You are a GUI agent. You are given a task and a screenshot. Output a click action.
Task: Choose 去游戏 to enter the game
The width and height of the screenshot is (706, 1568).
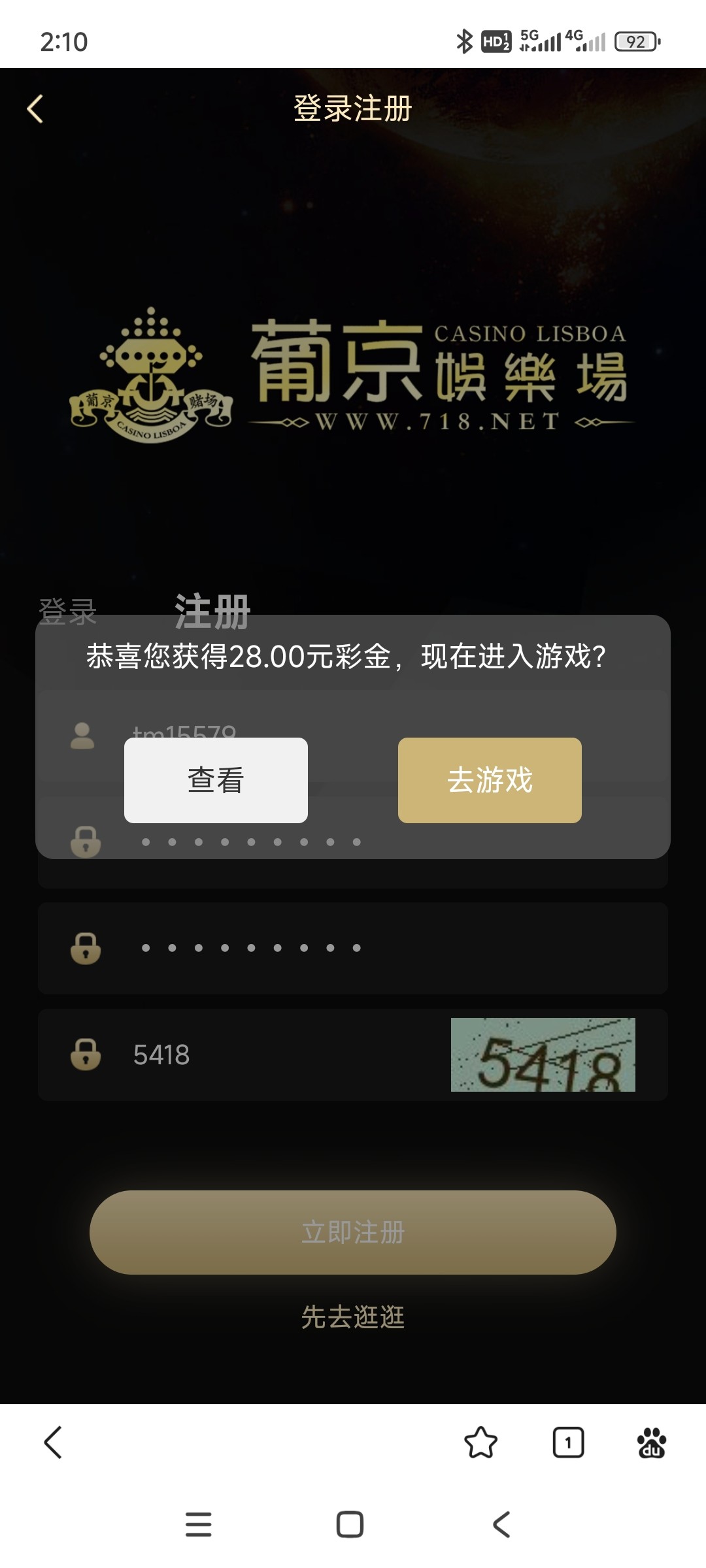pos(490,780)
